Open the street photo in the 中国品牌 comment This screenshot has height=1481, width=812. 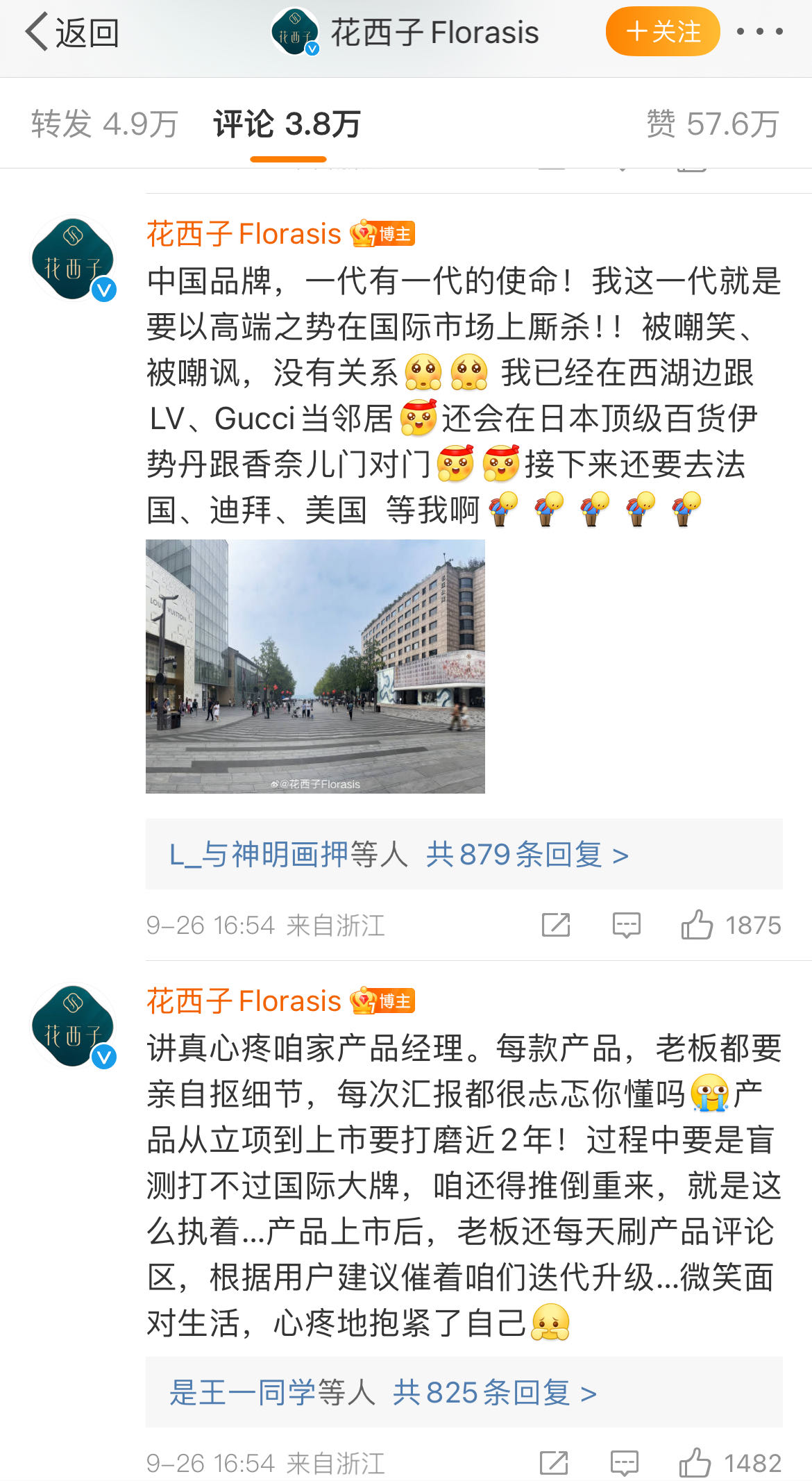pos(315,666)
